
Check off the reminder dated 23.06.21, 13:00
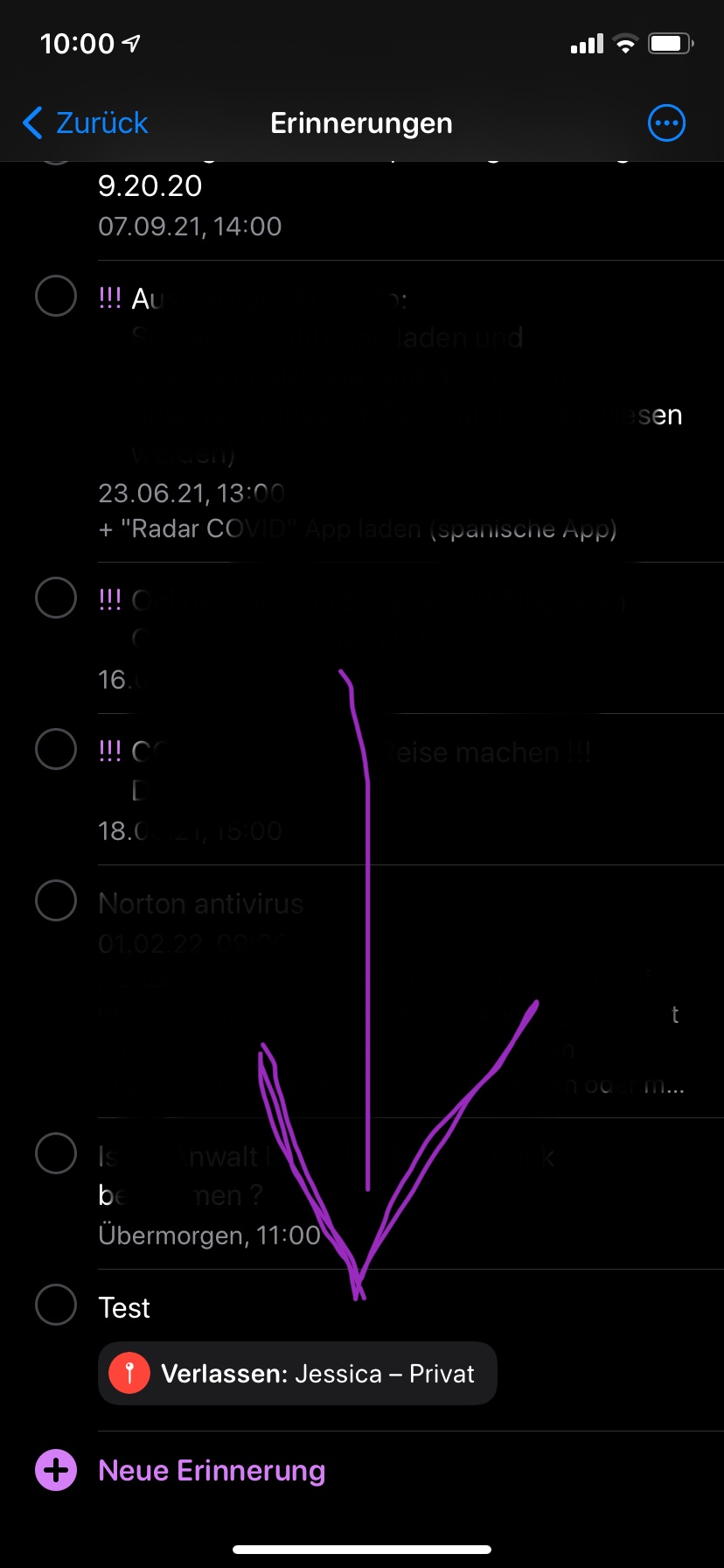pos(56,296)
